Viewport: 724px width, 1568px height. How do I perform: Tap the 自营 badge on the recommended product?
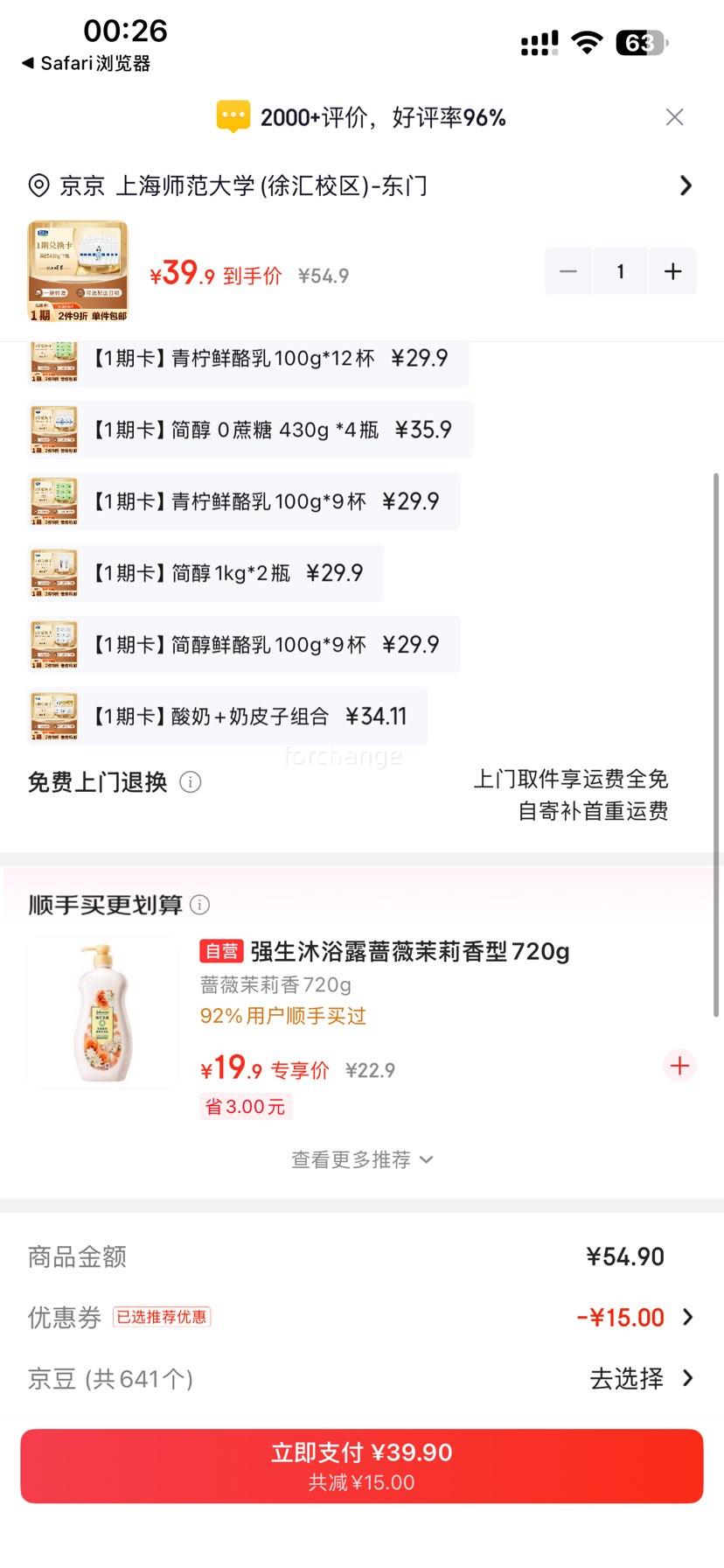220,951
